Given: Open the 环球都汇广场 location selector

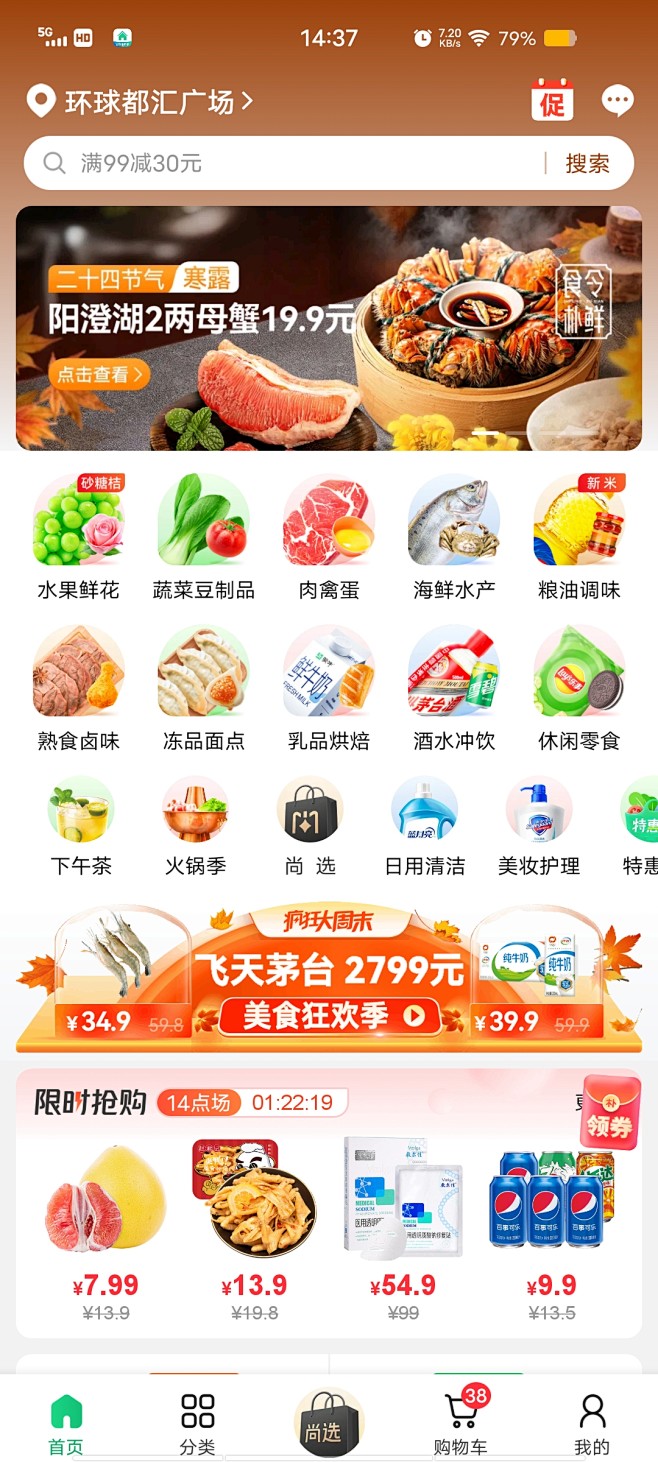Looking at the screenshot, I should point(140,101).
